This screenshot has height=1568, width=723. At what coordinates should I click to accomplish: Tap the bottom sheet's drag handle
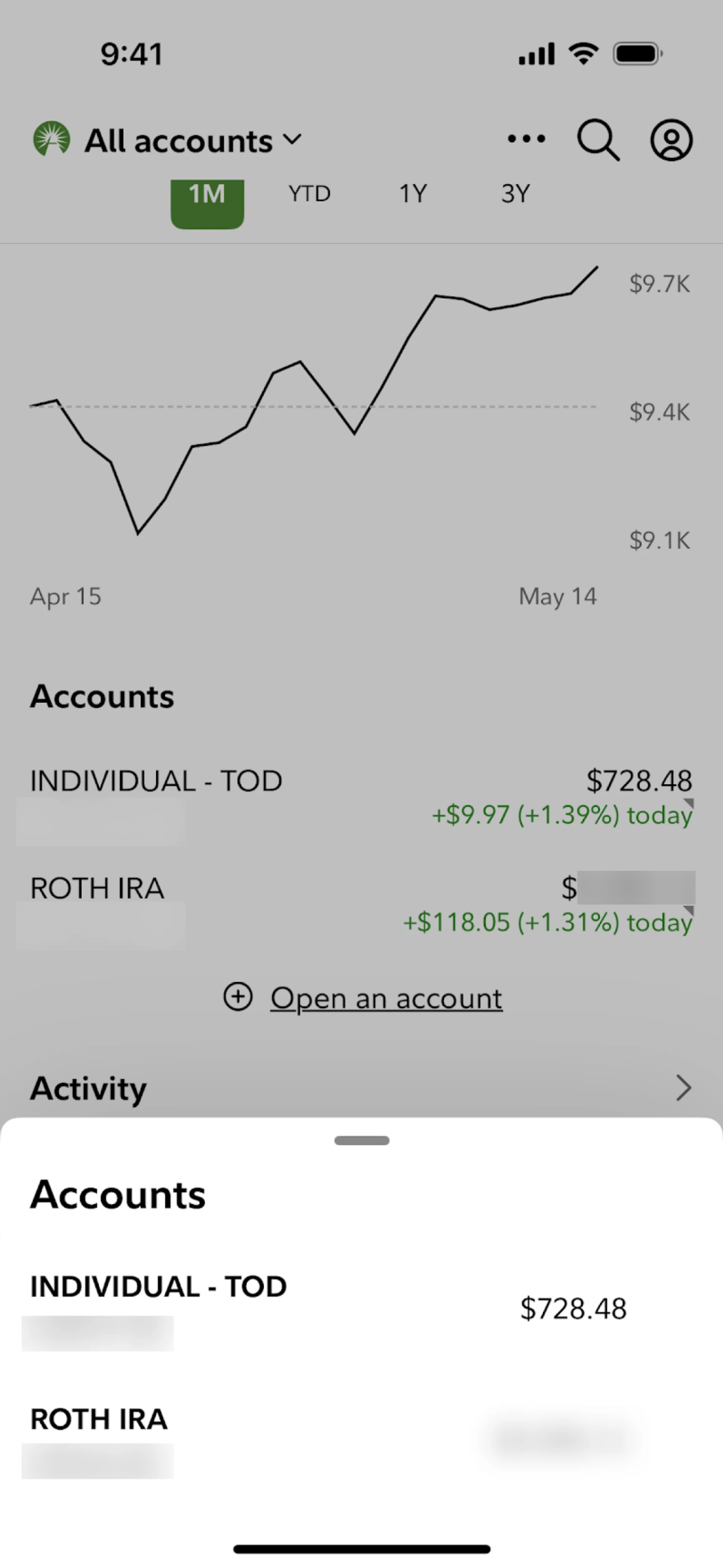click(x=361, y=1141)
